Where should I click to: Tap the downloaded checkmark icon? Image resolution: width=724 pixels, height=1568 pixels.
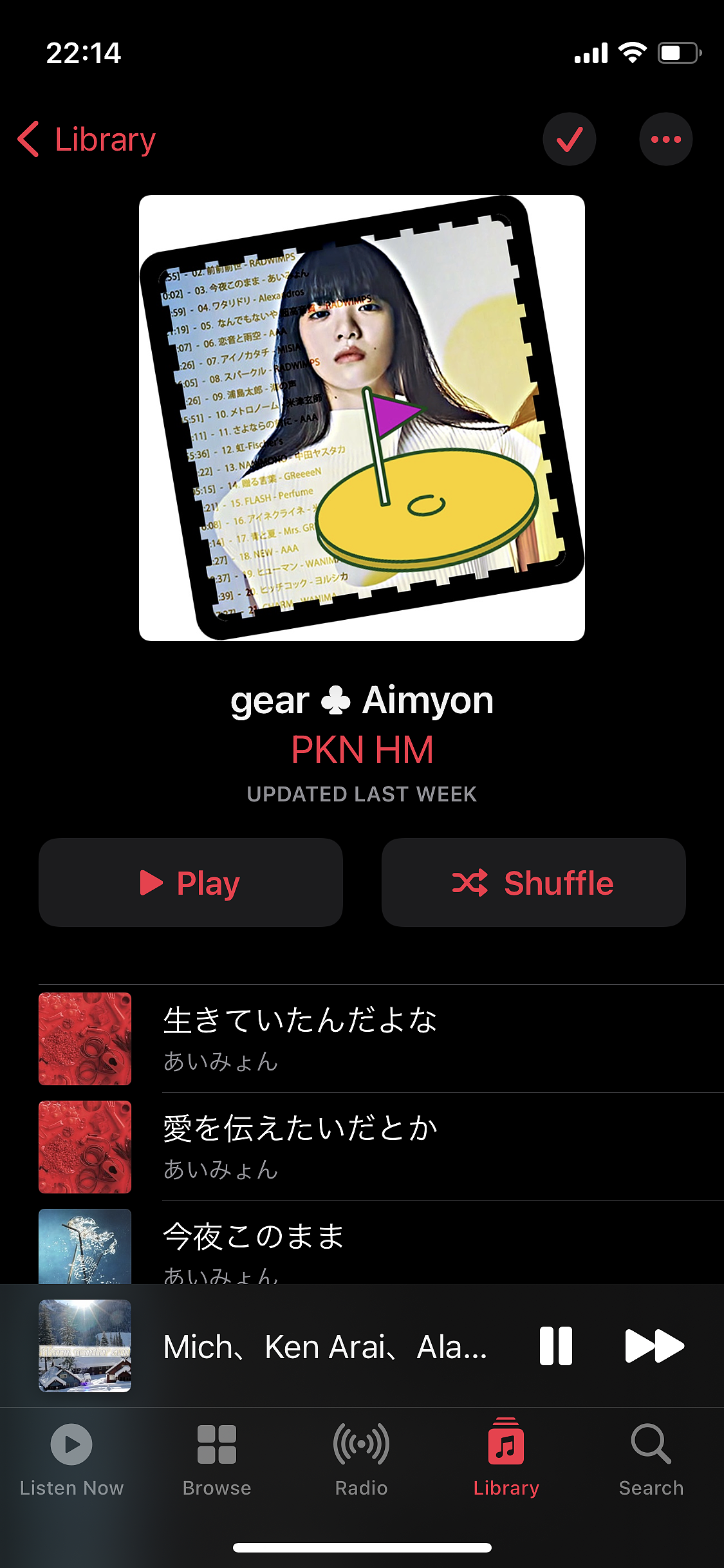569,140
